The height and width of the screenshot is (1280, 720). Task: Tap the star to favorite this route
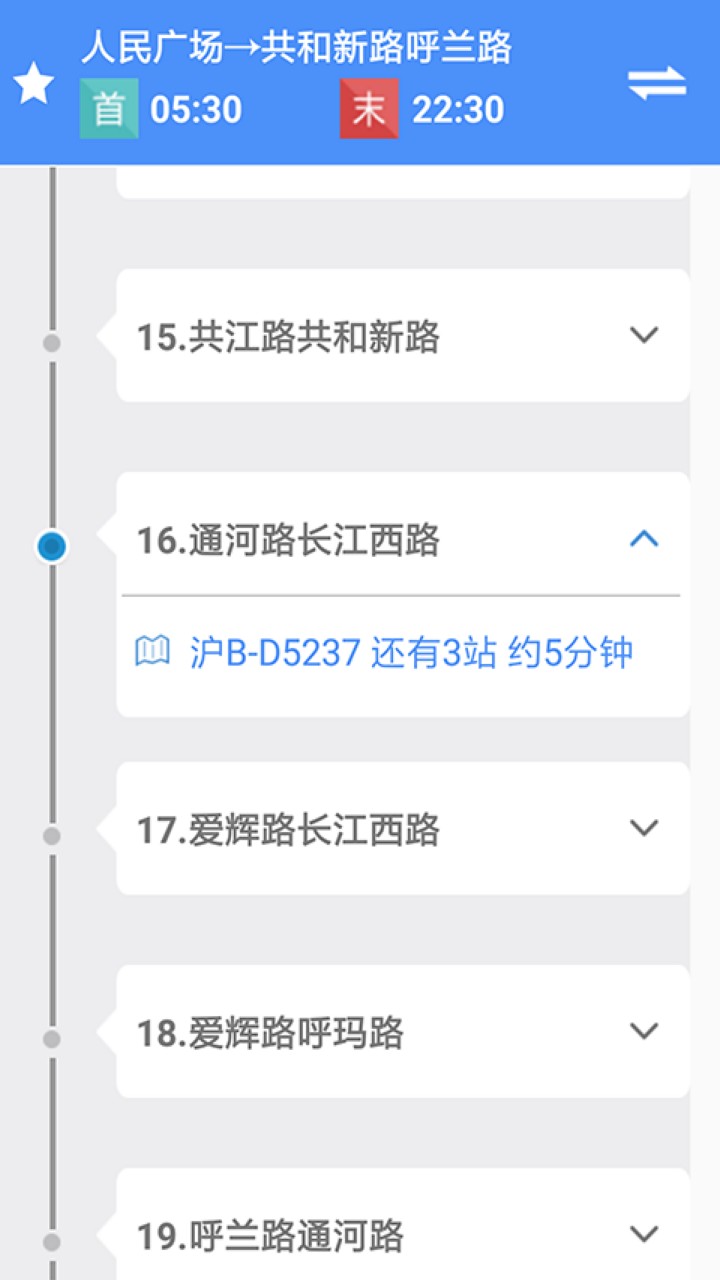click(x=33, y=84)
